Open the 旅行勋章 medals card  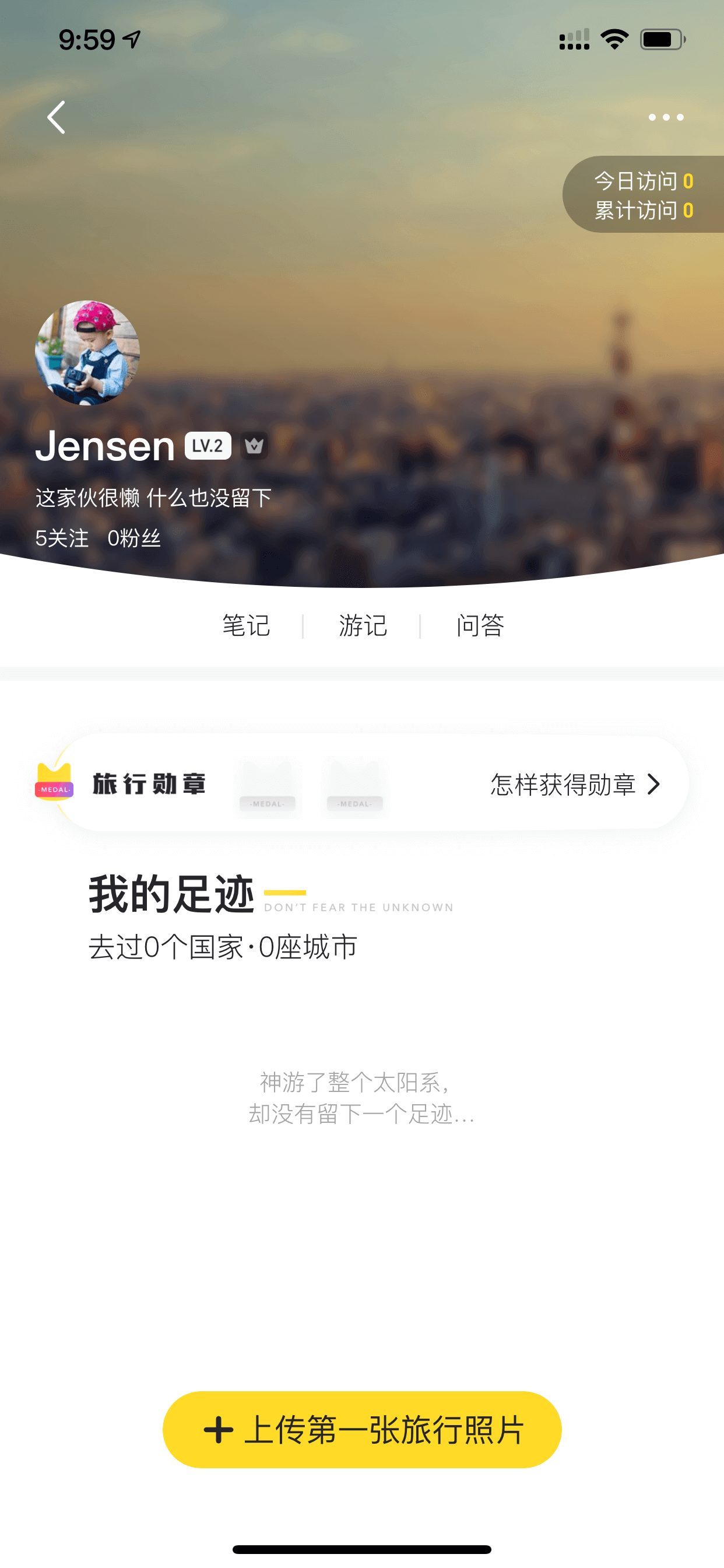click(x=362, y=783)
